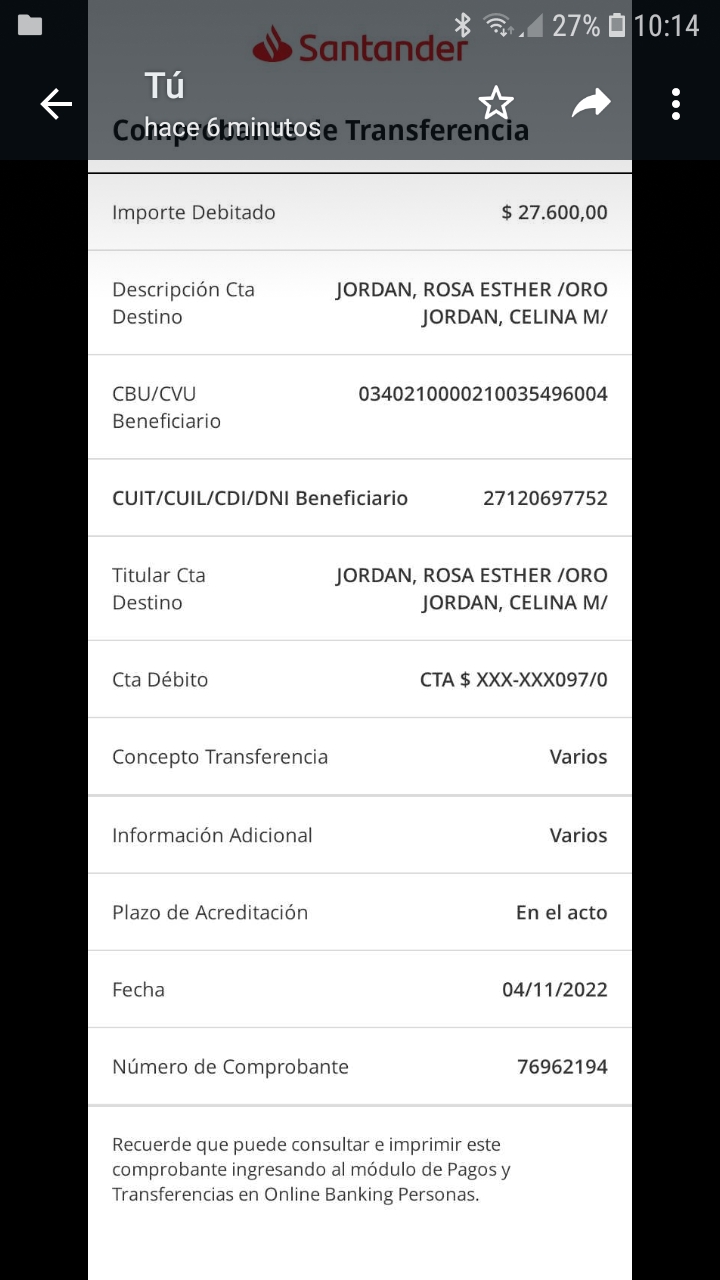Forward the receipt image
Viewport: 720px width, 1280px height.
point(591,103)
